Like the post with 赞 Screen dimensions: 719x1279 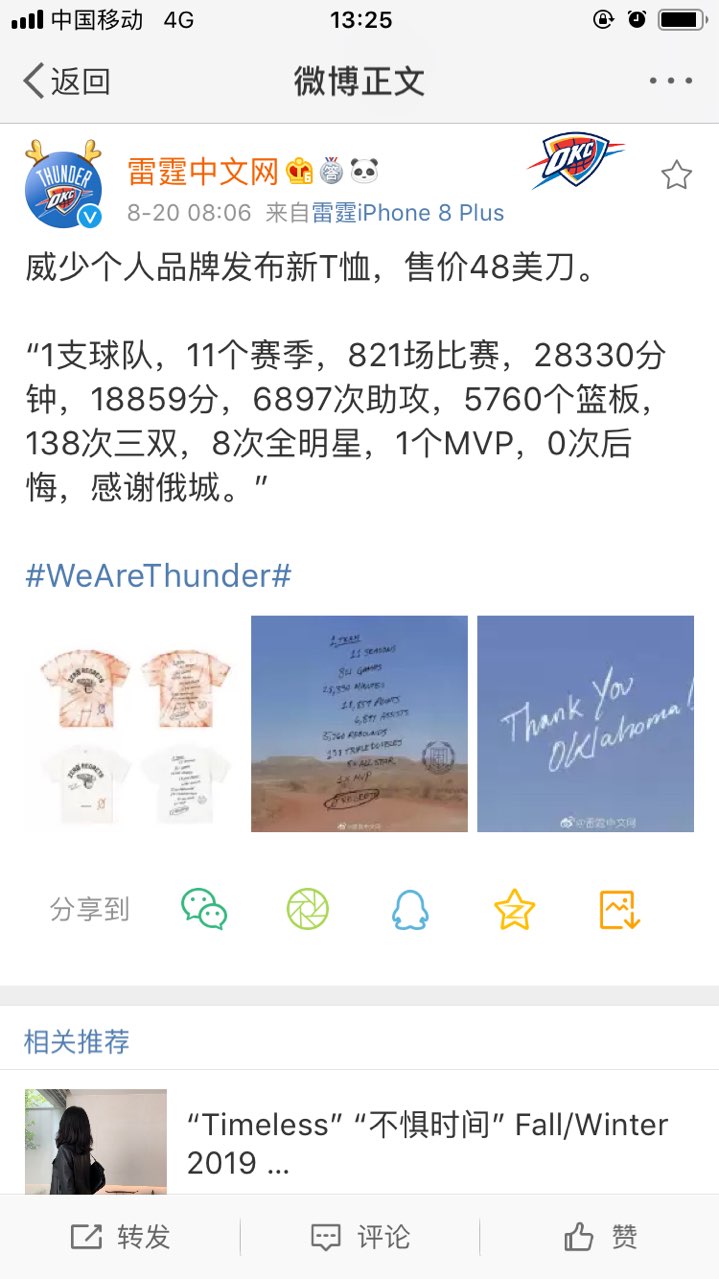coord(600,1237)
